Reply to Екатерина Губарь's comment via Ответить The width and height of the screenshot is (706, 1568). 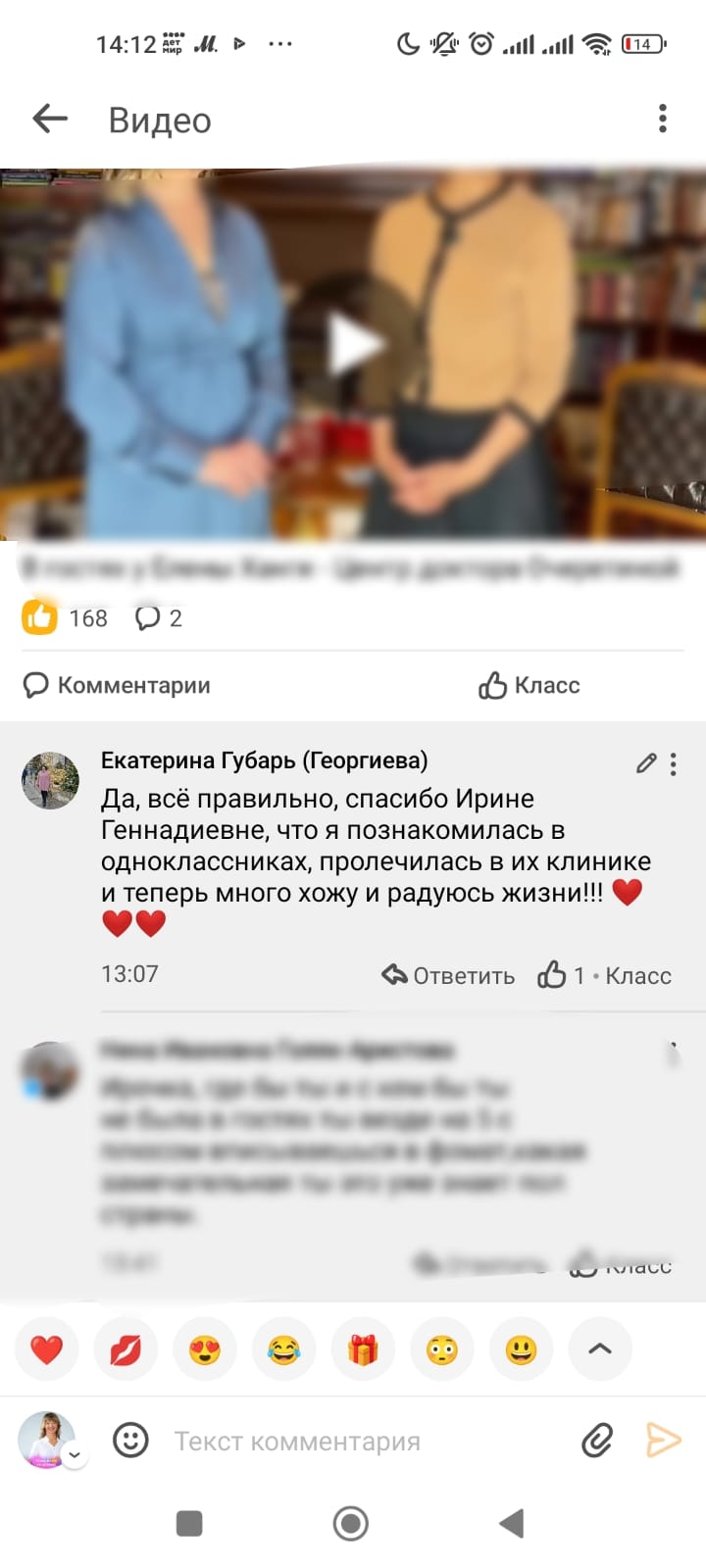click(x=449, y=975)
